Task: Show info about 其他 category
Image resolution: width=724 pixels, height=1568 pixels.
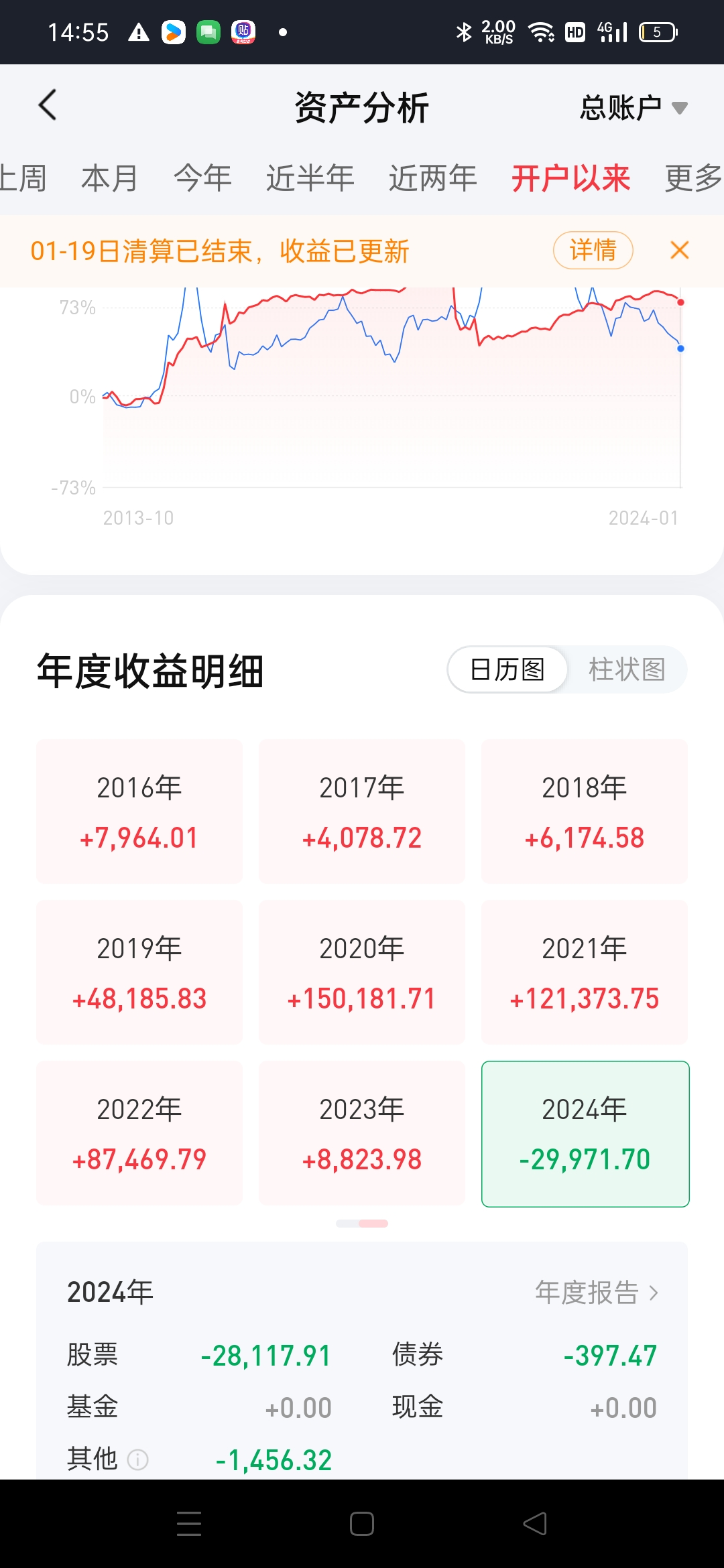Action: (x=138, y=1459)
